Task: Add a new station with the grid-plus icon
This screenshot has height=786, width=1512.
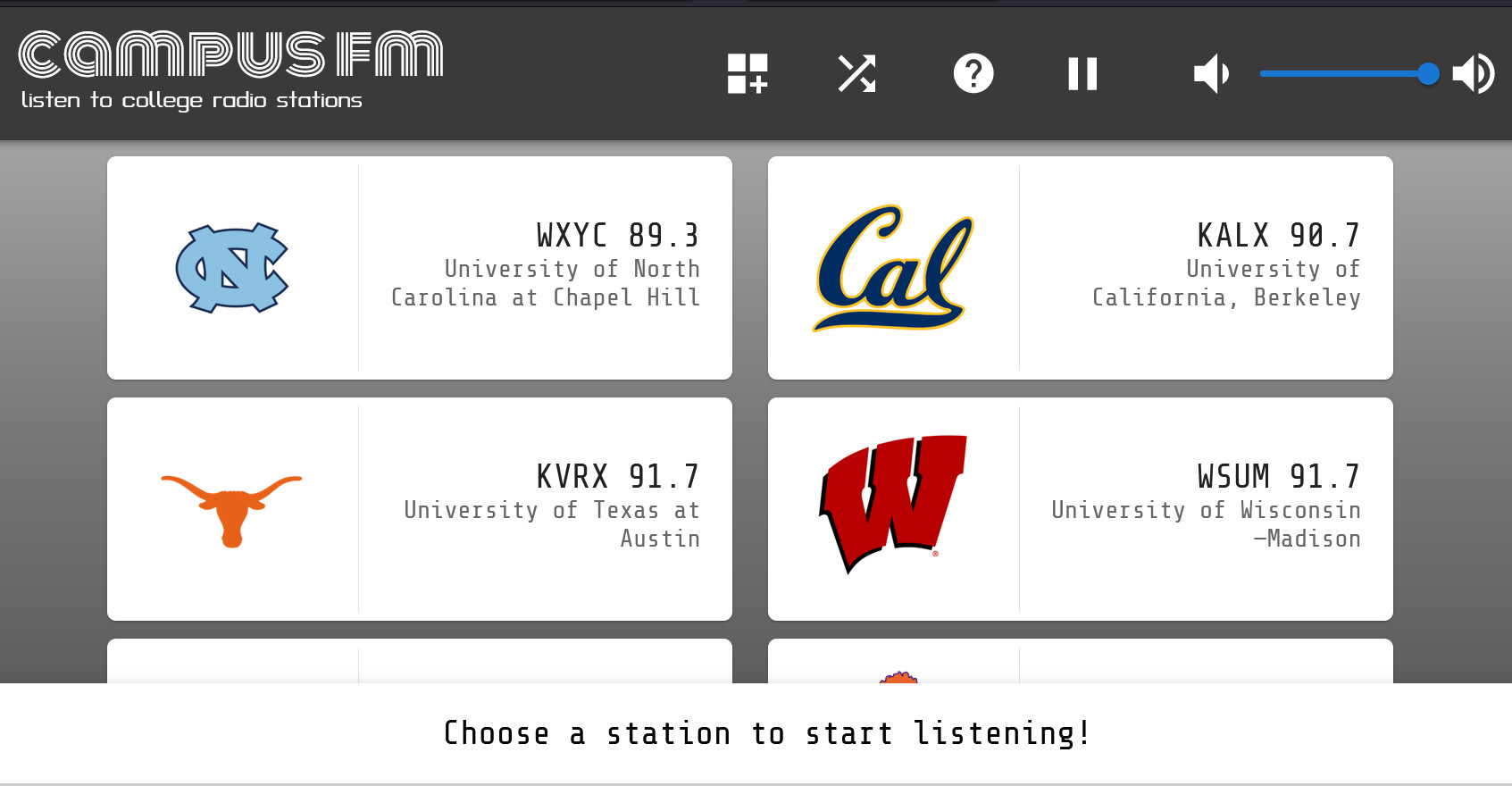Action: point(748,73)
